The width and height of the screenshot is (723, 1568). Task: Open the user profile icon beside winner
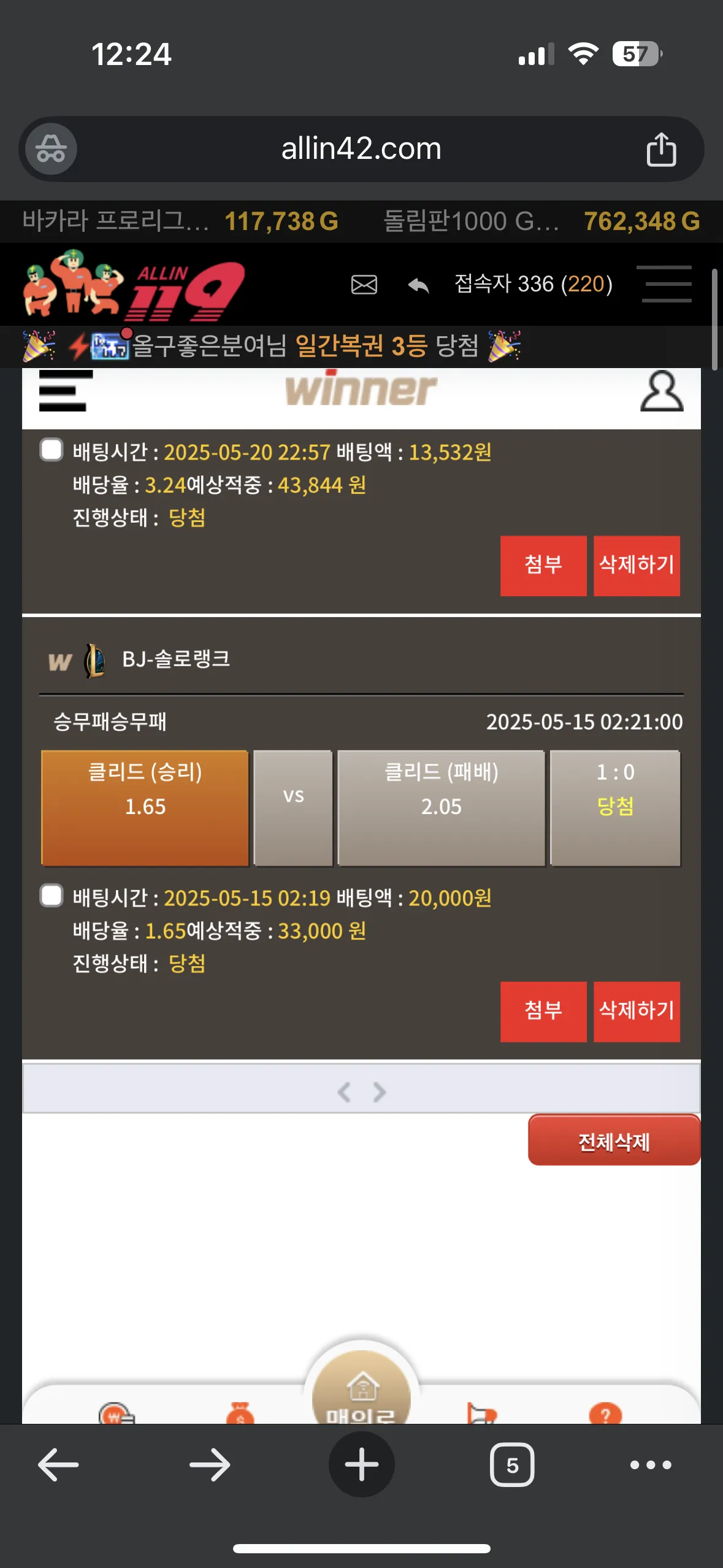point(662,391)
